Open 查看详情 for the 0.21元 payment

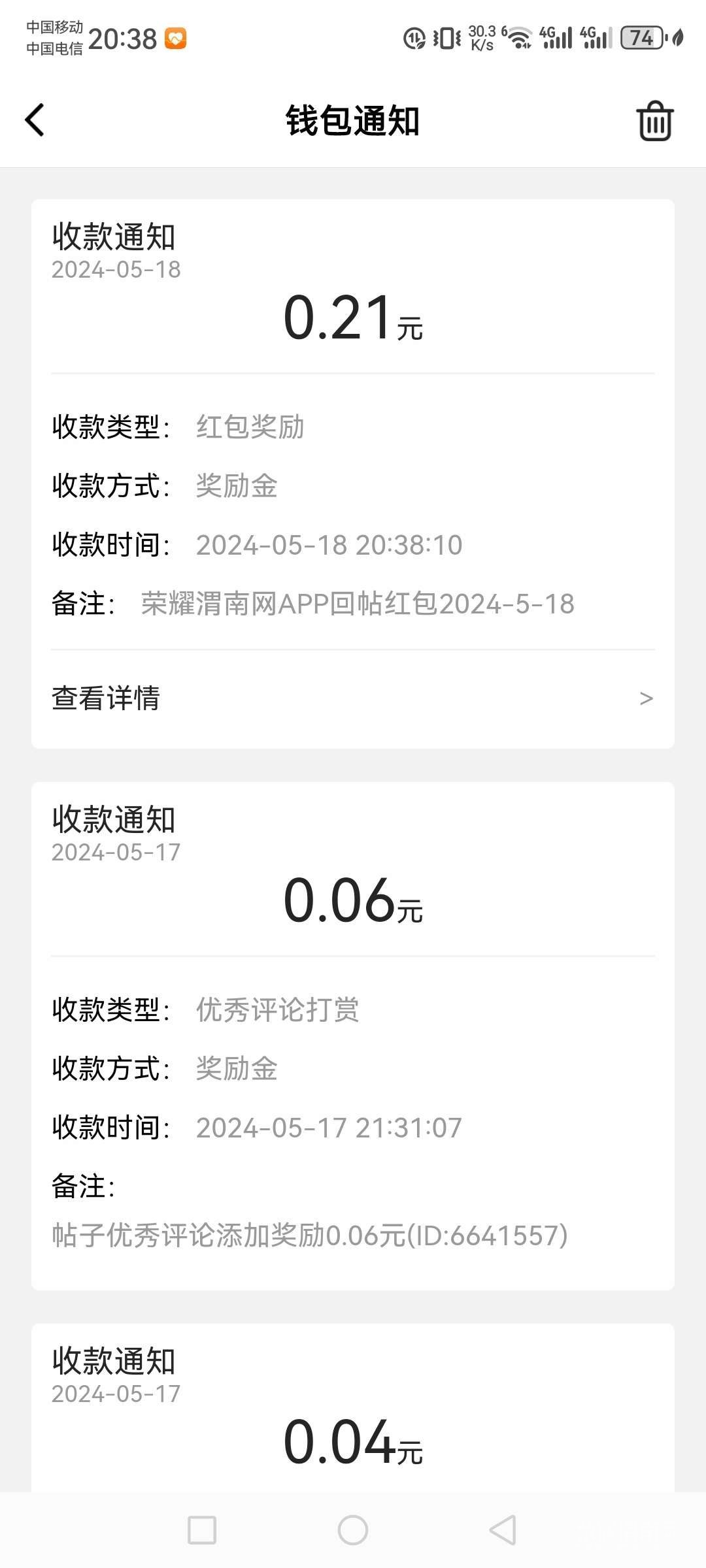click(x=353, y=698)
